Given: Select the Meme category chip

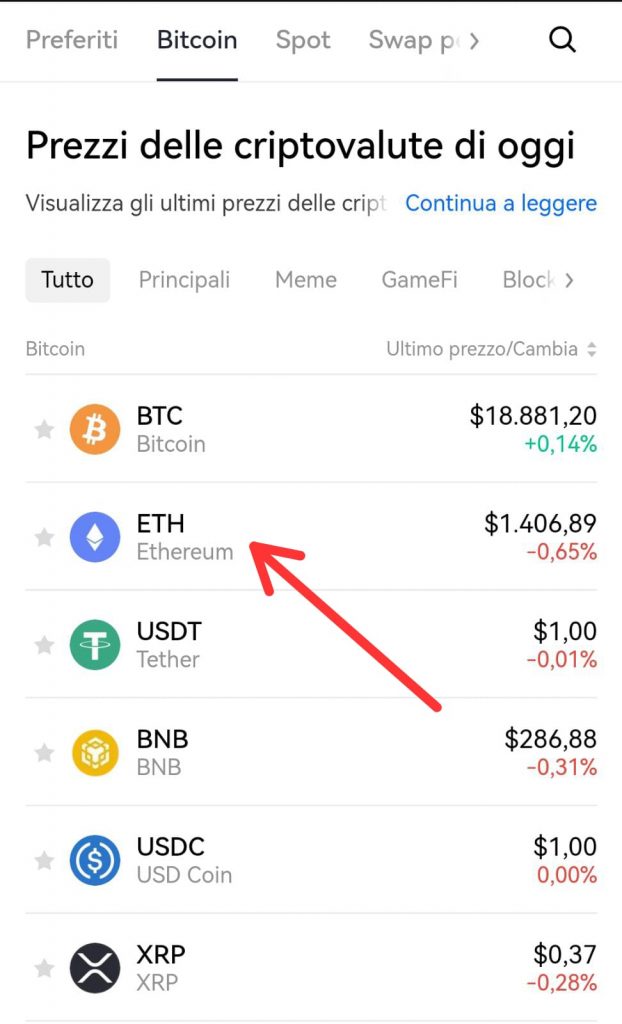Looking at the screenshot, I should point(306,280).
